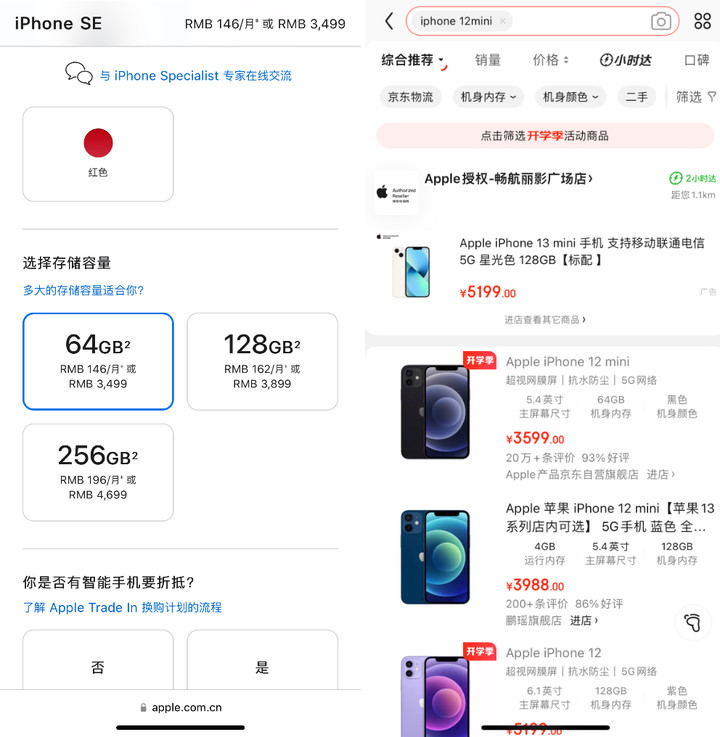The width and height of the screenshot is (720, 737).
Task: Open the Apple Trade In 换购计划 link
Action: (122, 607)
